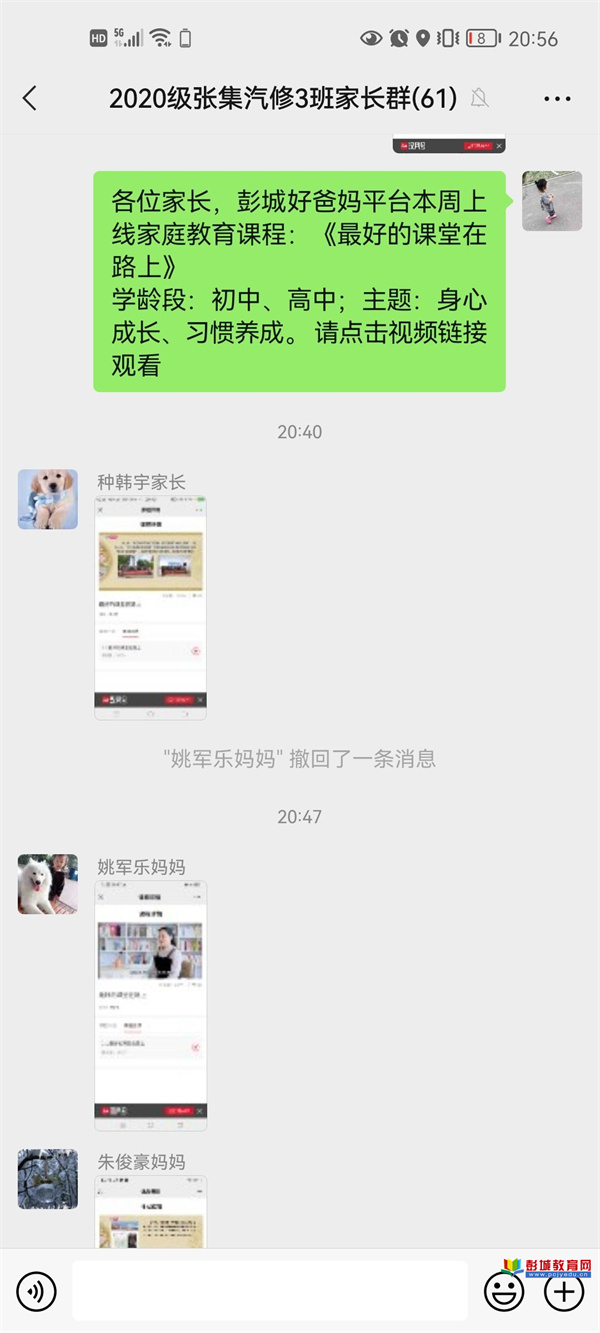View 朱俊豪妈妈's profile avatar

coord(48,1179)
